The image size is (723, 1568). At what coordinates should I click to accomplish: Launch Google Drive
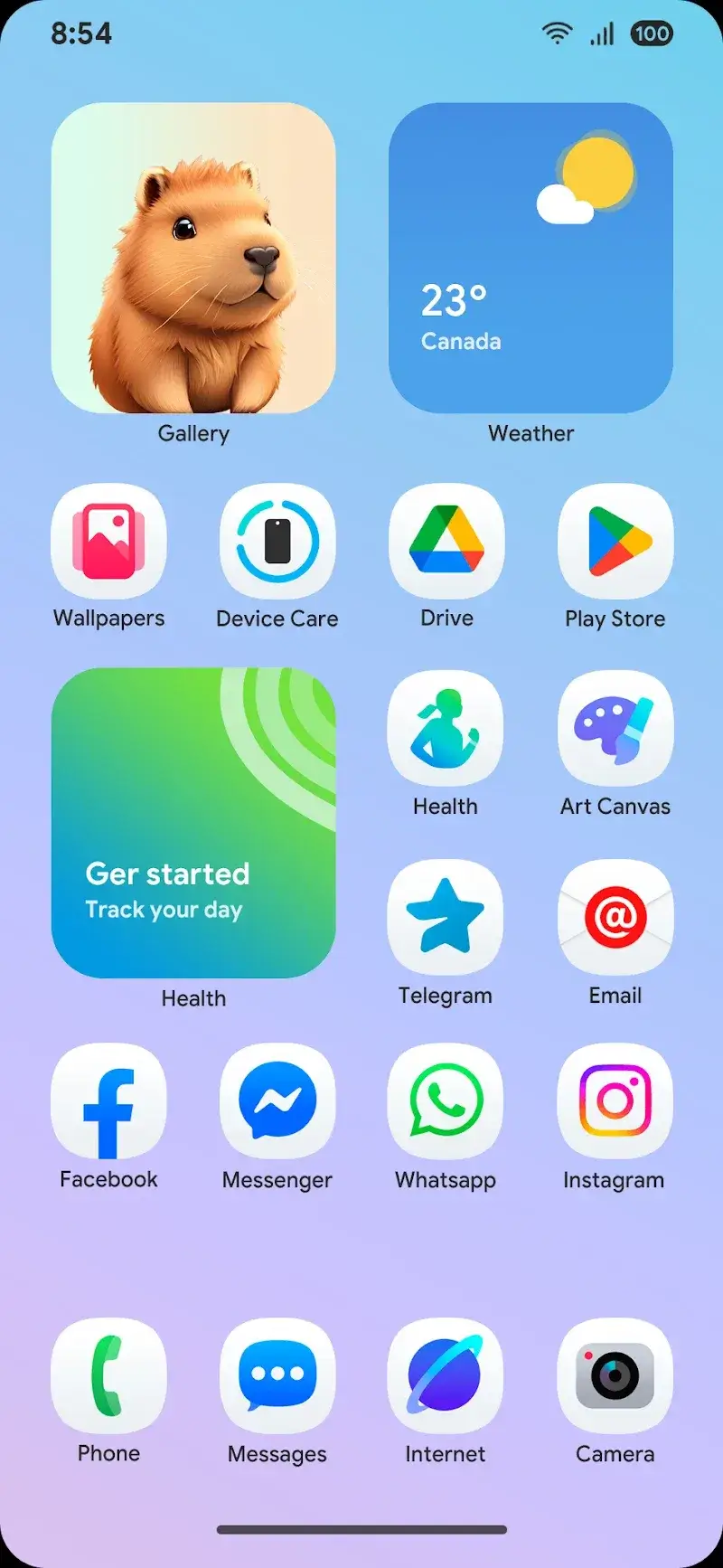446,541
